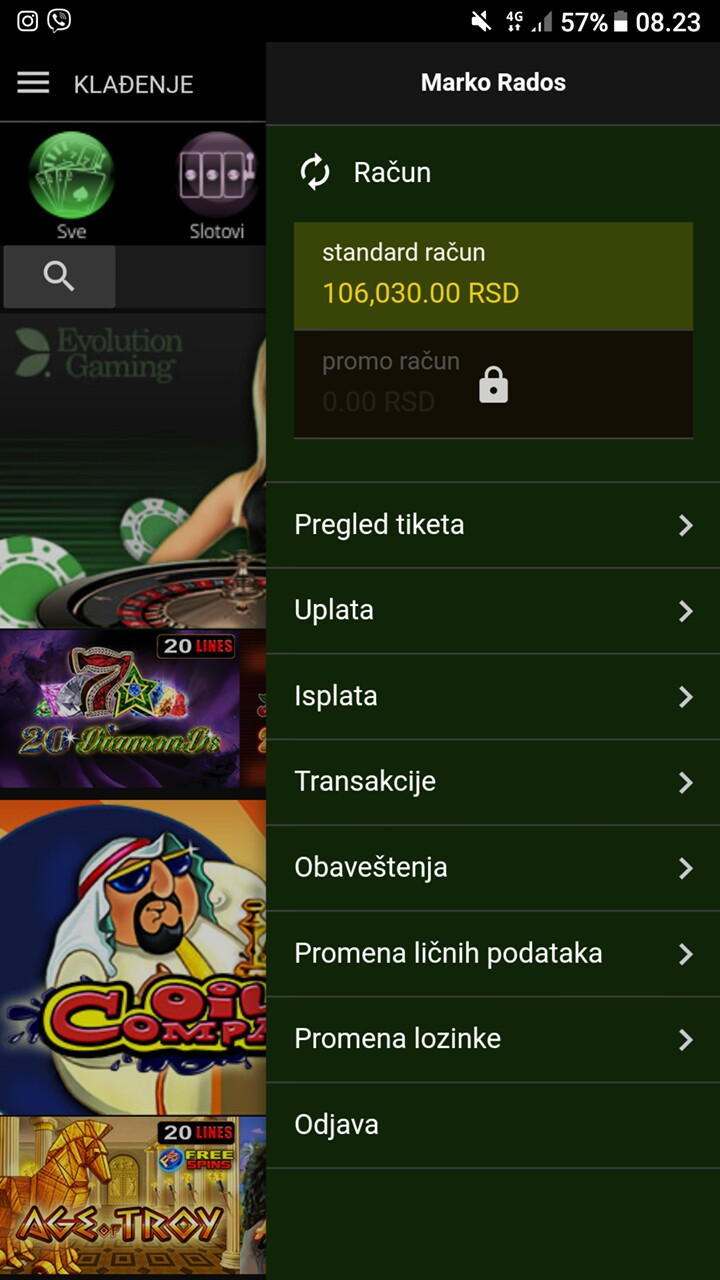Select the standard račun balance
Image resolution: width=720 pixels, height=1280 pixels.
coord(493,276)
